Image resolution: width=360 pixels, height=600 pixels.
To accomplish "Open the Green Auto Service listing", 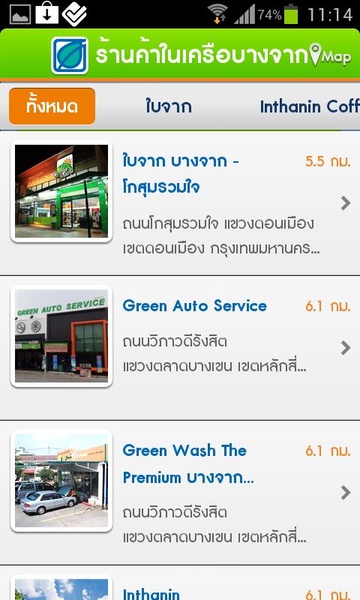I will tap(180, 348).
